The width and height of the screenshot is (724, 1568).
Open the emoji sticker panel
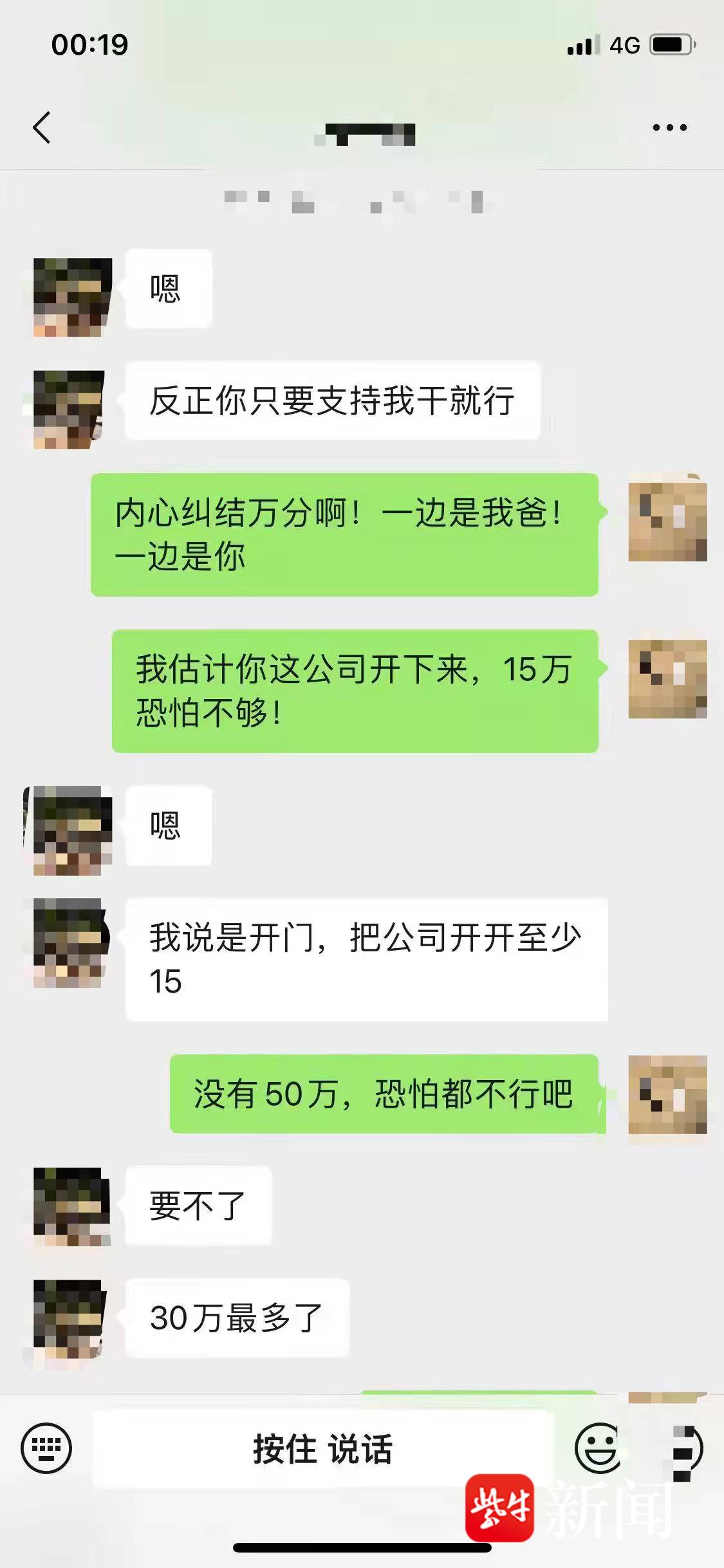(598, 1448)
